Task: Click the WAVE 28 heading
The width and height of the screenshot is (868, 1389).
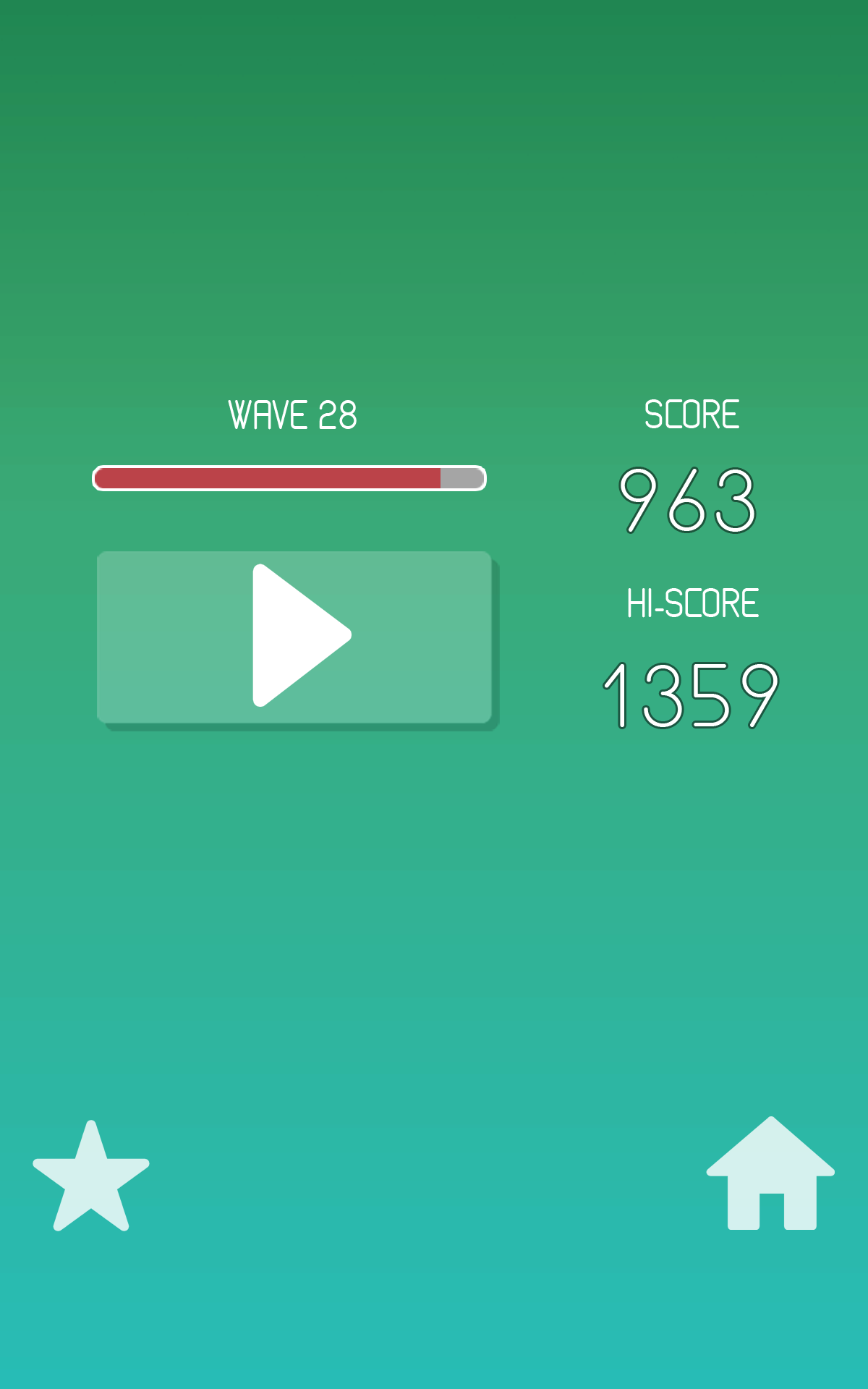Action: point(293,414)
